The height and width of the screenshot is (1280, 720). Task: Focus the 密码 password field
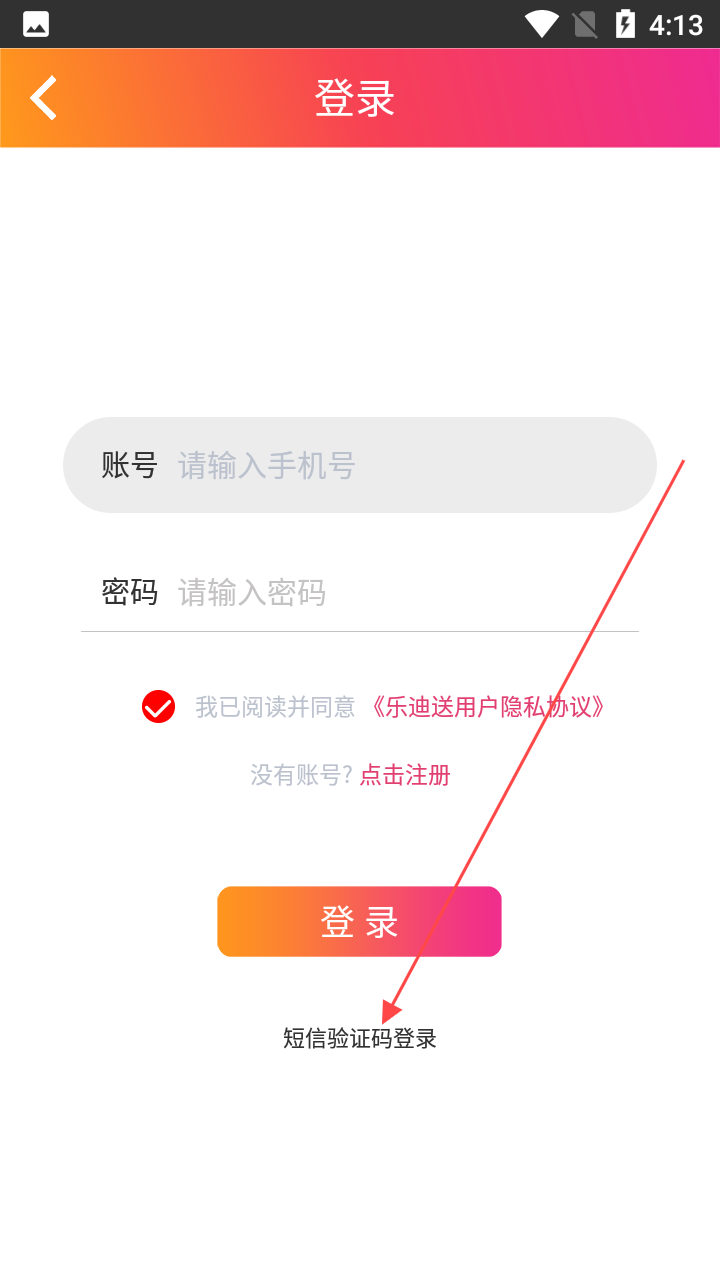pos(400,593)
